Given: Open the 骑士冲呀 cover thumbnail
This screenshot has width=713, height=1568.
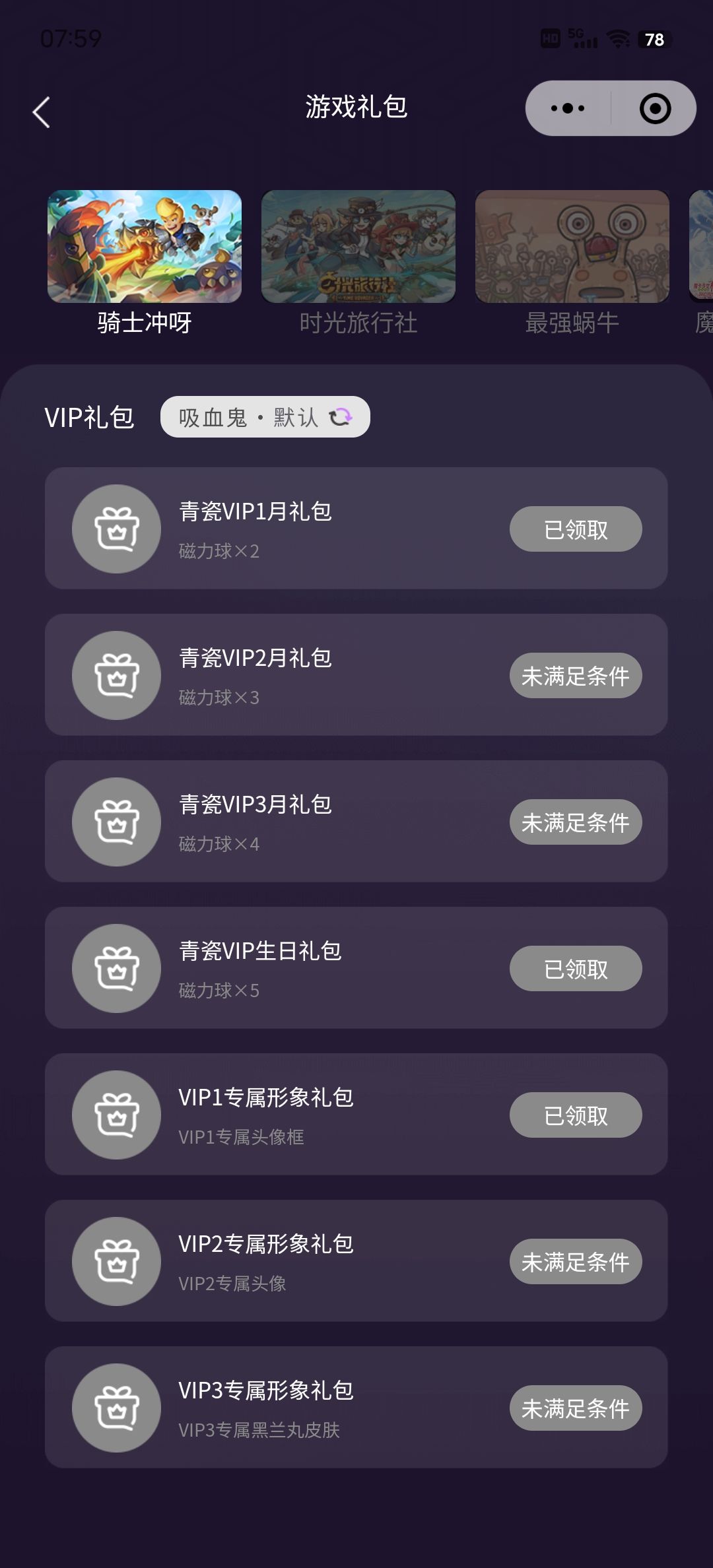Looking at the screenshot, I should tap(143, 246).
